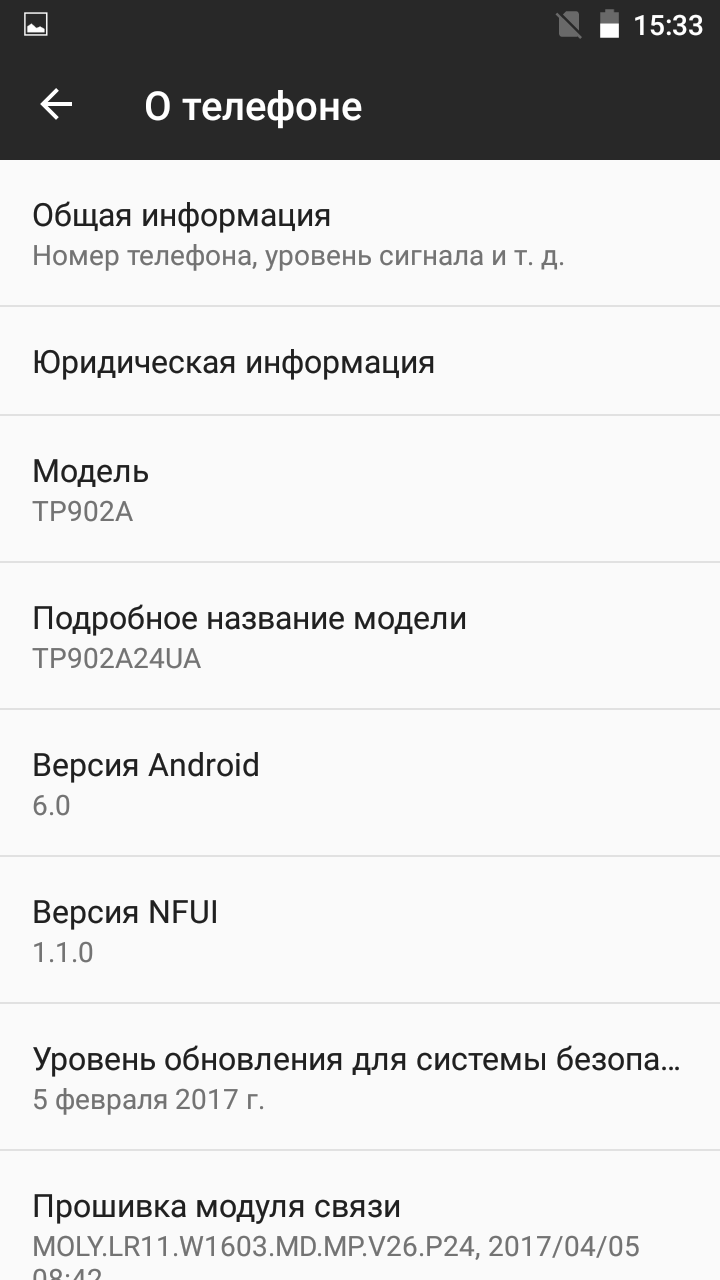Select Подробное название модели row

click(x=360, y=636)
